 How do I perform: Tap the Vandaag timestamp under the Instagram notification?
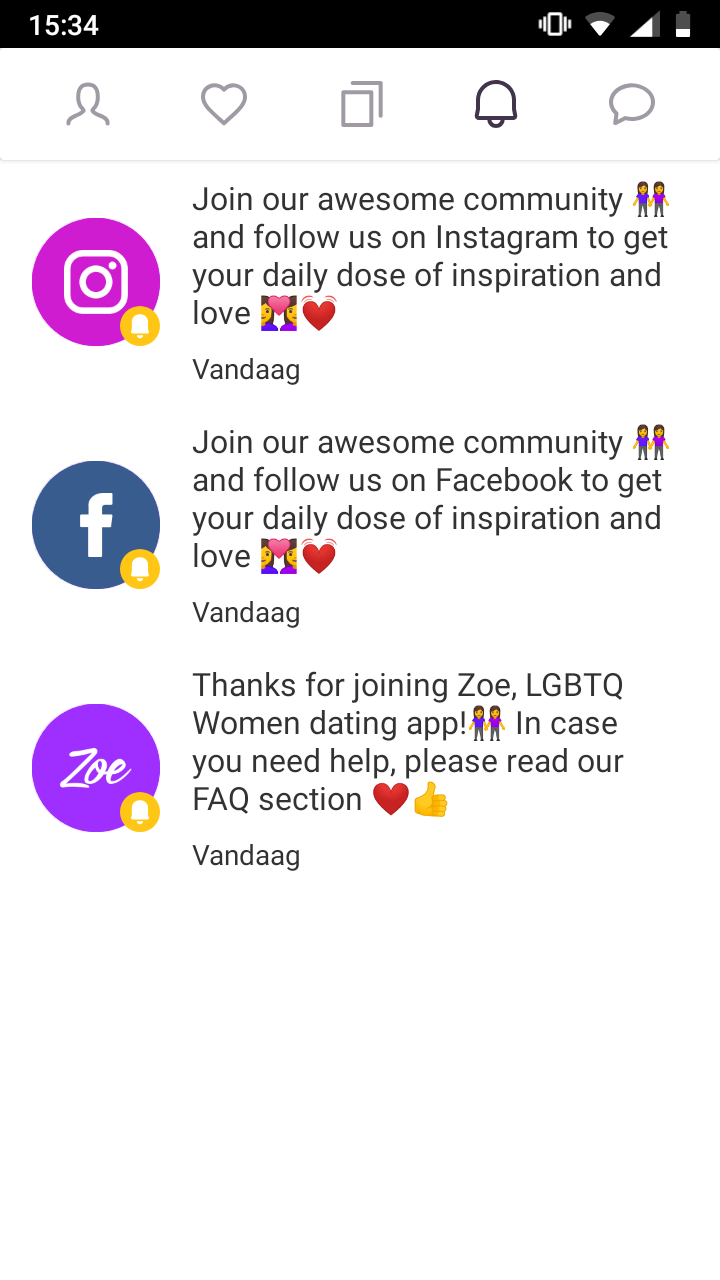click(246, 369)
